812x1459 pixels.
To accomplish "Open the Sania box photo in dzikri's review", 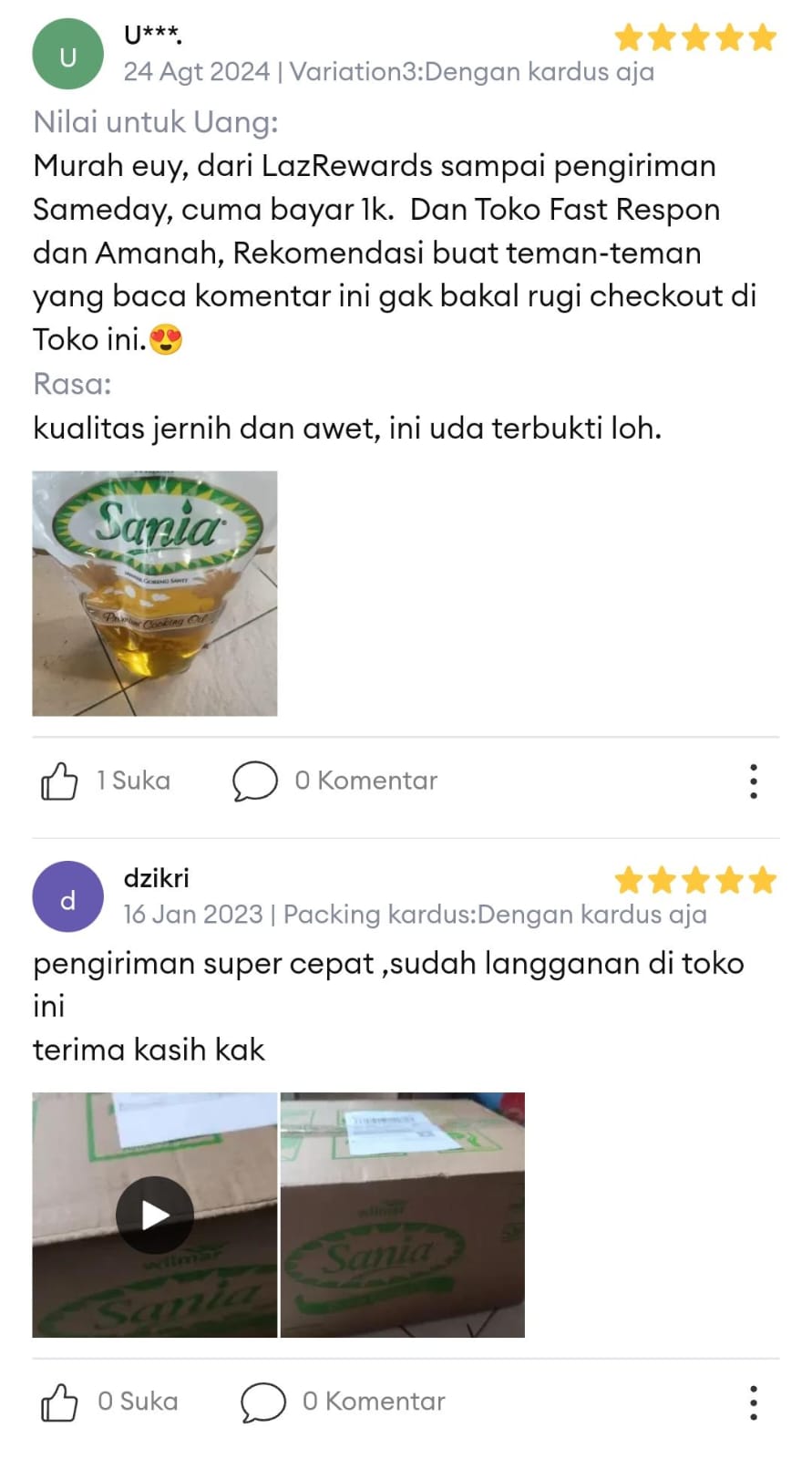I will point(403,1215).
